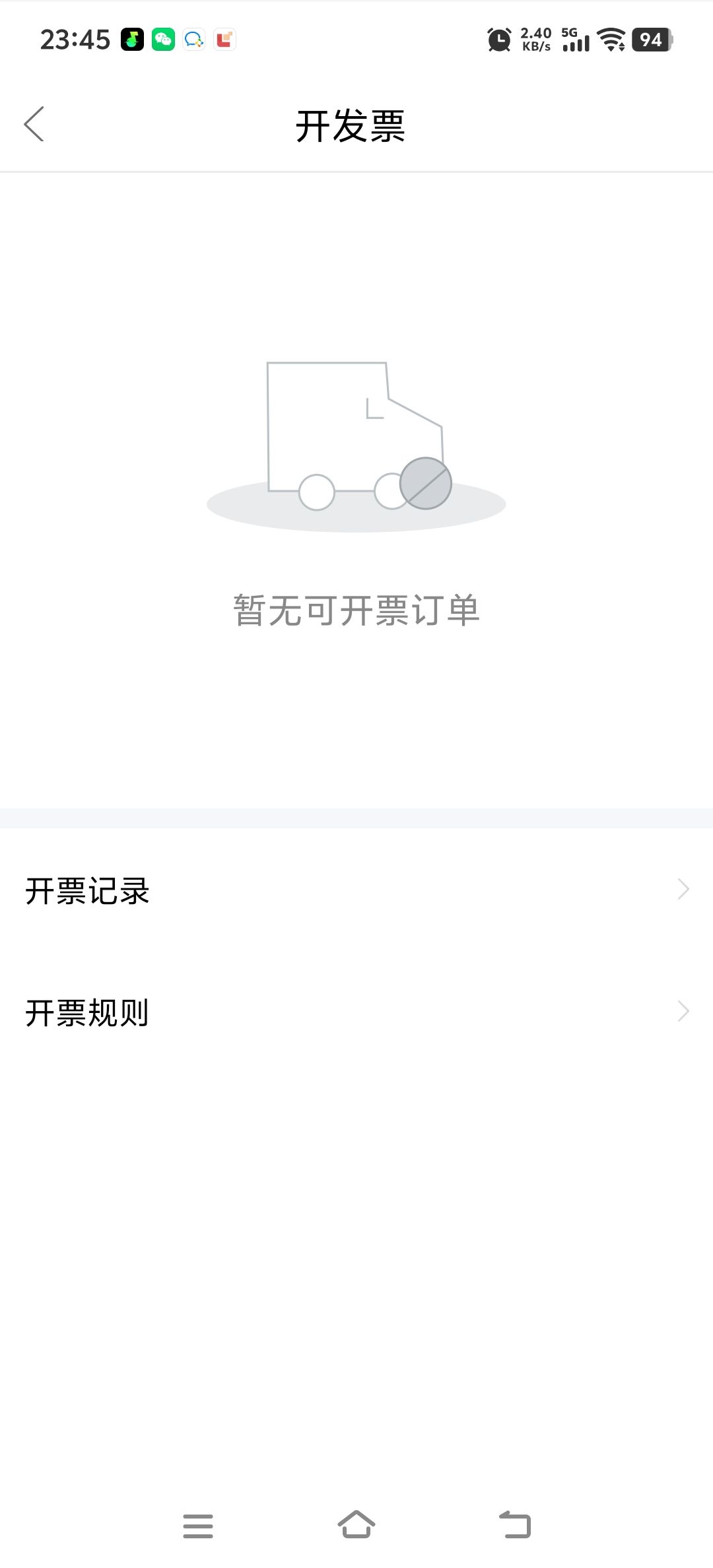
Task: Tap the system home button
Action: click(x=356, y=1524)
